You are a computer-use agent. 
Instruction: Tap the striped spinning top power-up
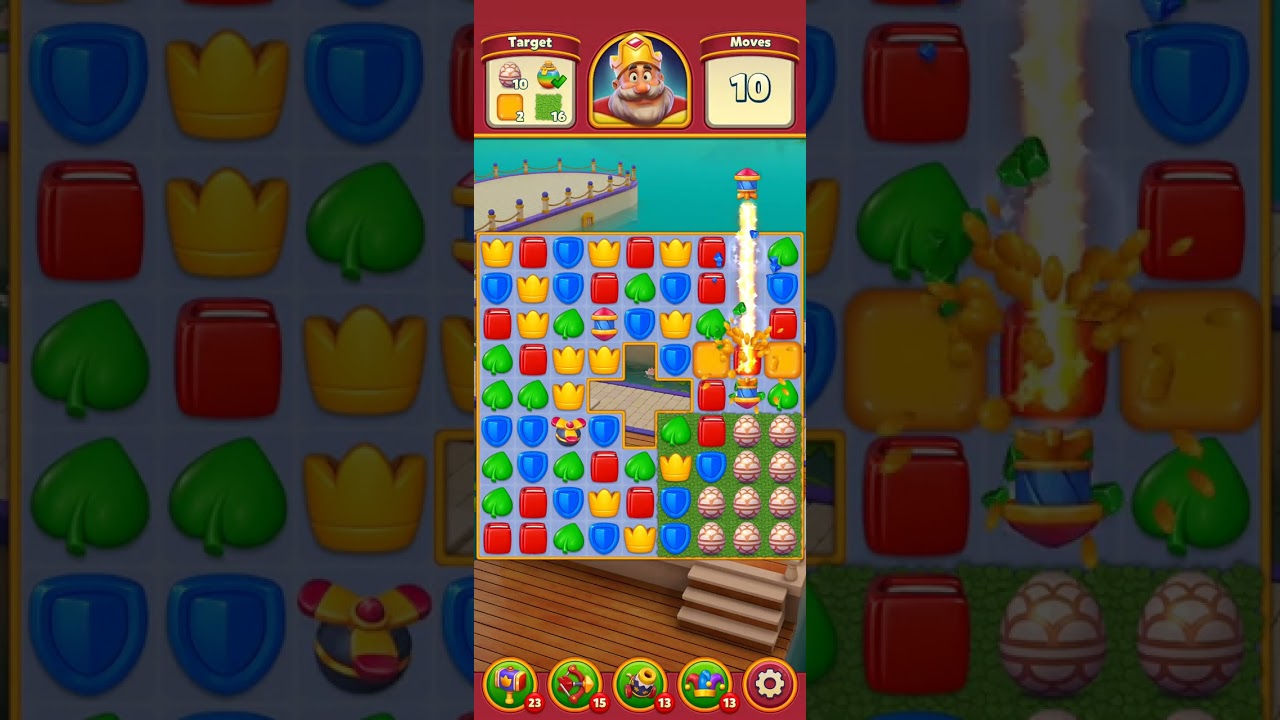coord(604,324)
